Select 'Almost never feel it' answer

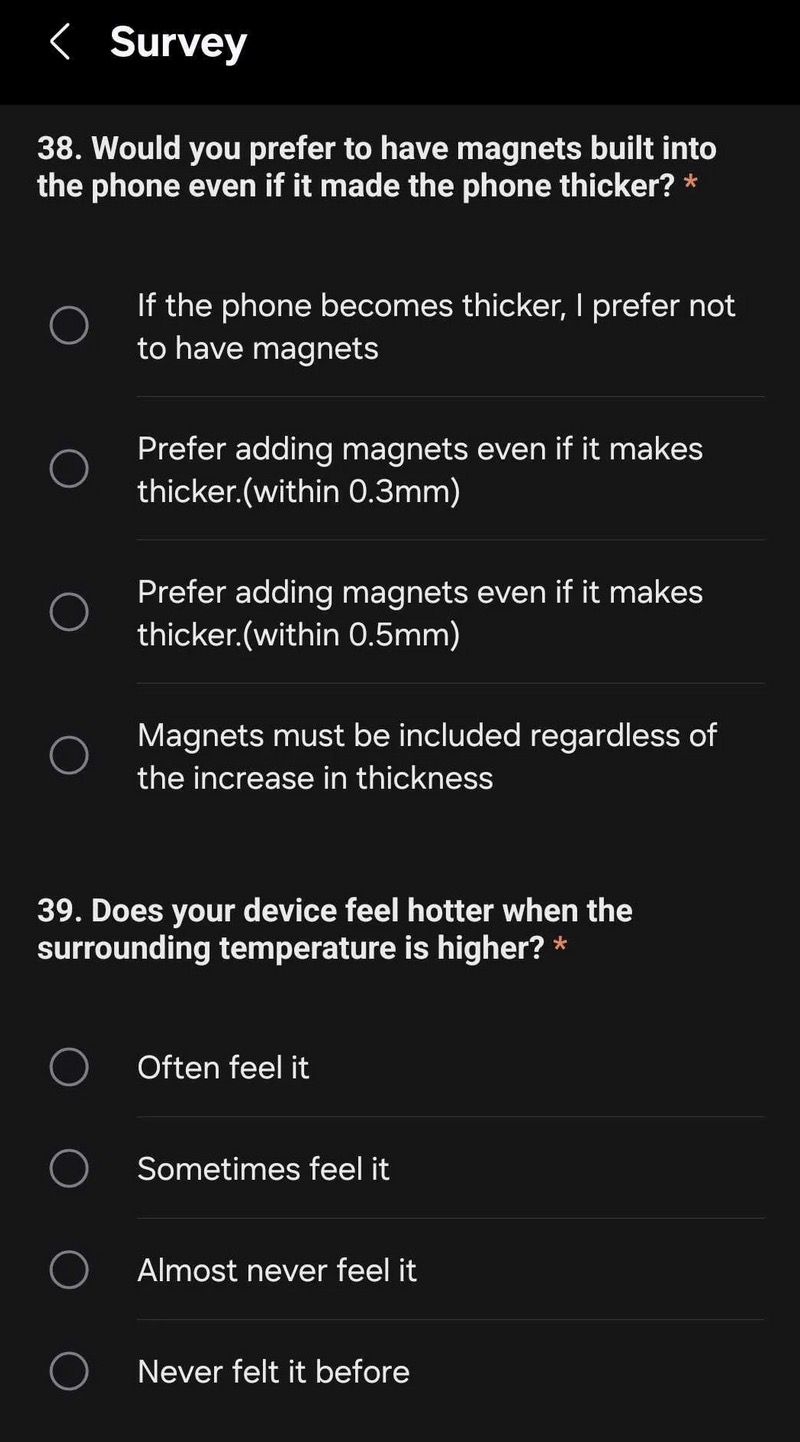[x=69, y=1270]
